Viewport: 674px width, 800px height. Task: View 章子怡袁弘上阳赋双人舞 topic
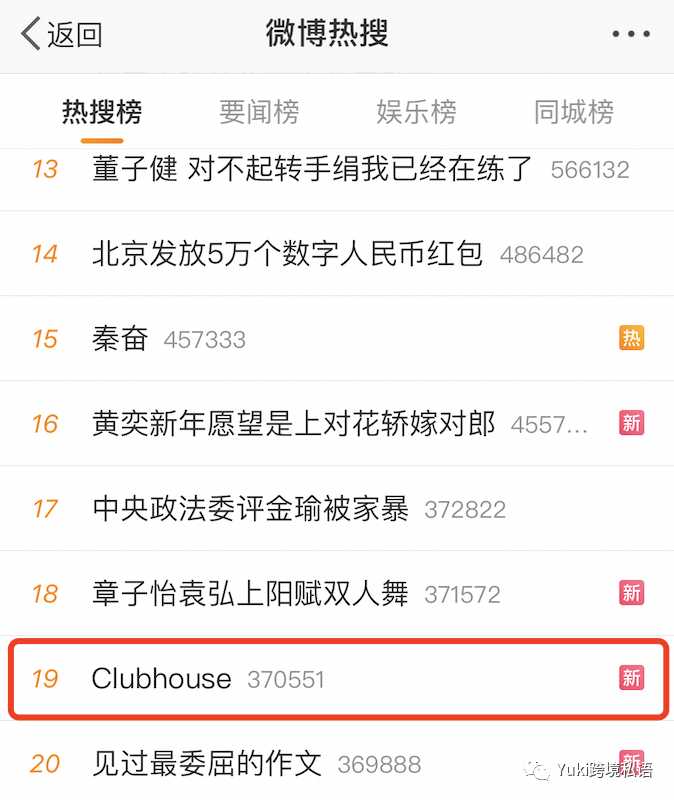(x=250, y=594)
